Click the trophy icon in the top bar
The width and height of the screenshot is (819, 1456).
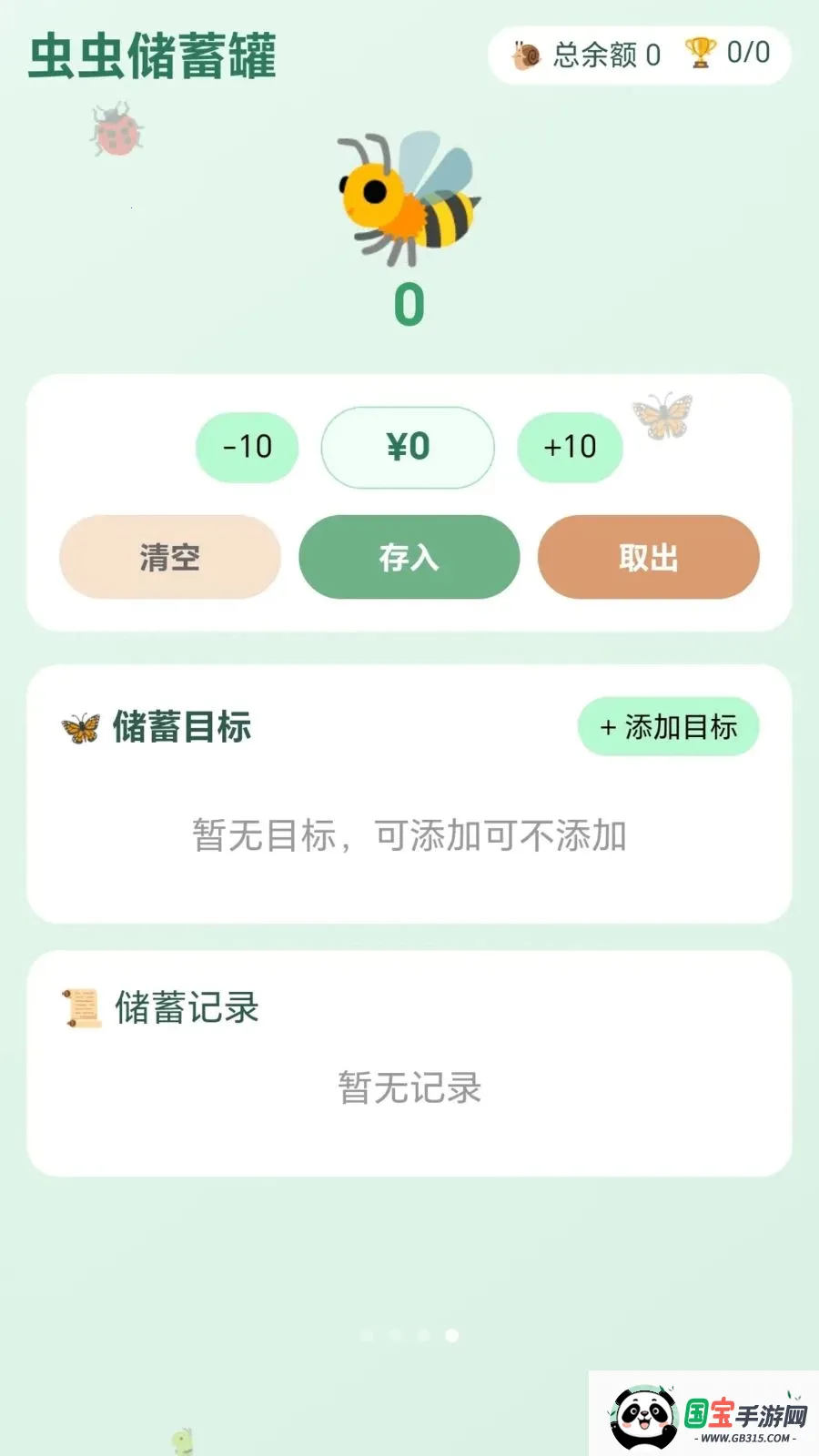(x=700, y=55)
